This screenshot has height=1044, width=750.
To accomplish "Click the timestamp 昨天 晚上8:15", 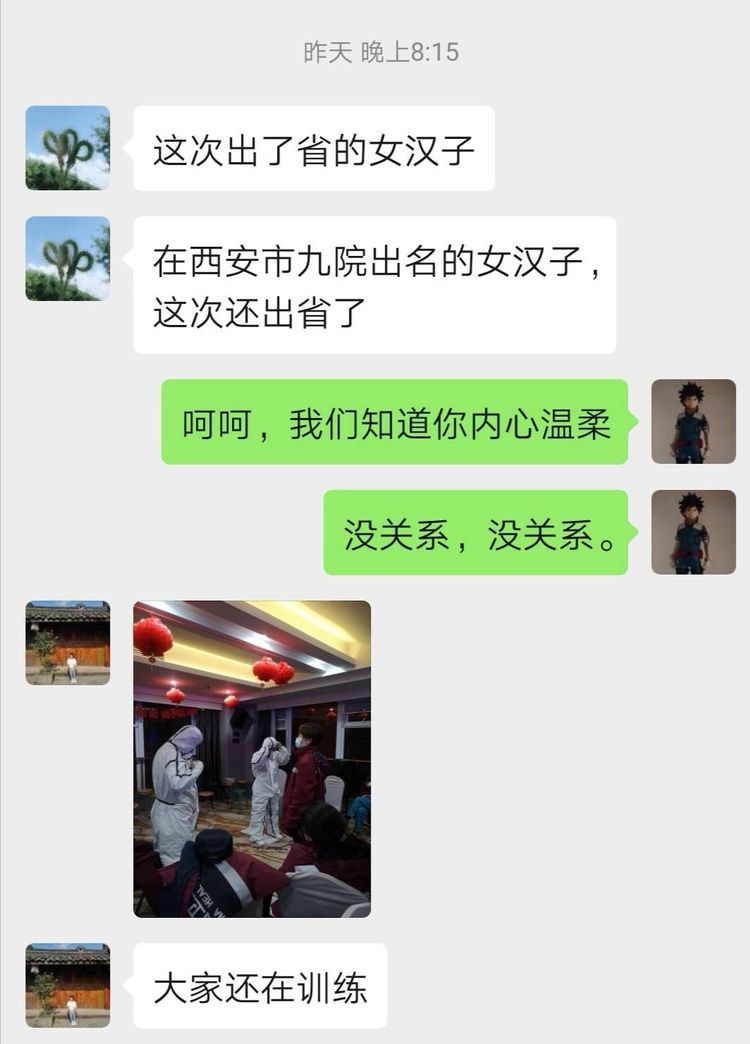I will click(375, 50).
